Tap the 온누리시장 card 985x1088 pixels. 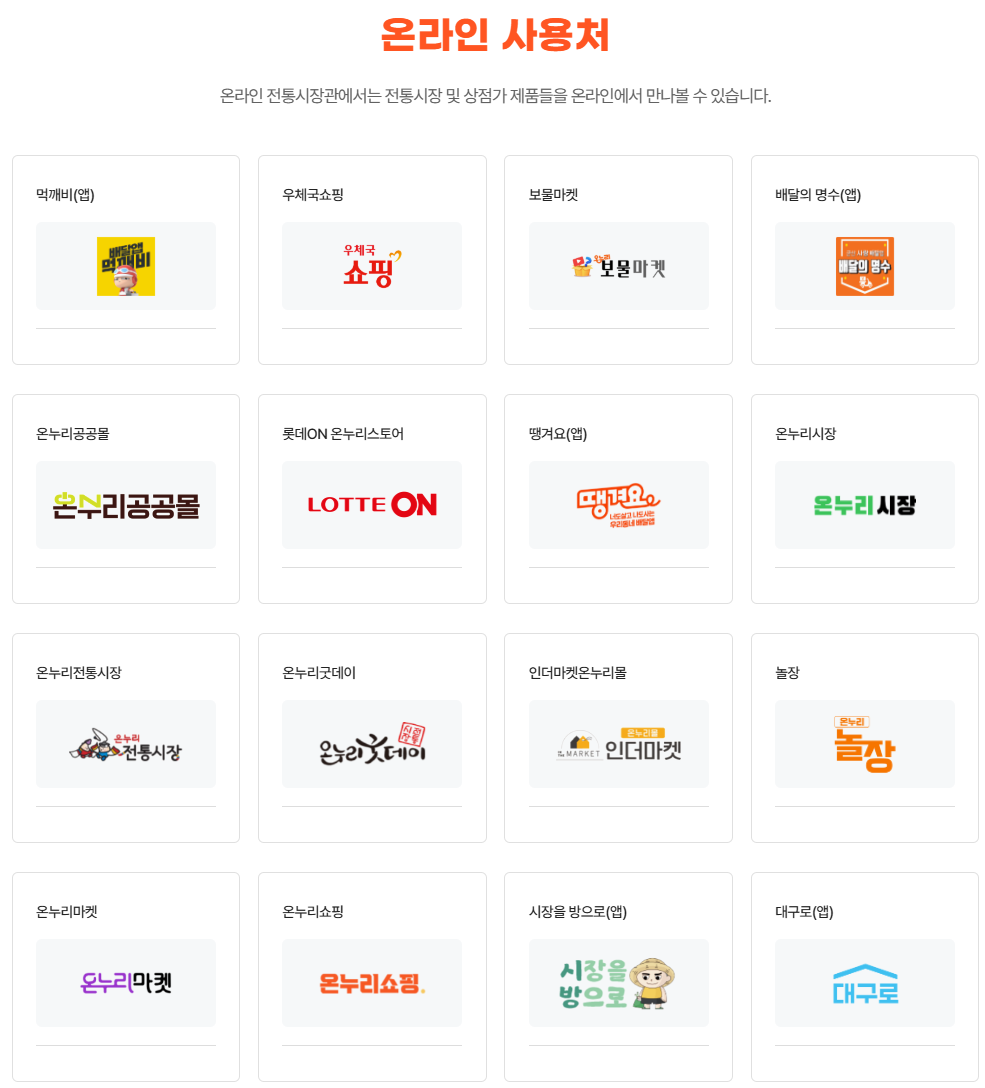click(864, 504)
